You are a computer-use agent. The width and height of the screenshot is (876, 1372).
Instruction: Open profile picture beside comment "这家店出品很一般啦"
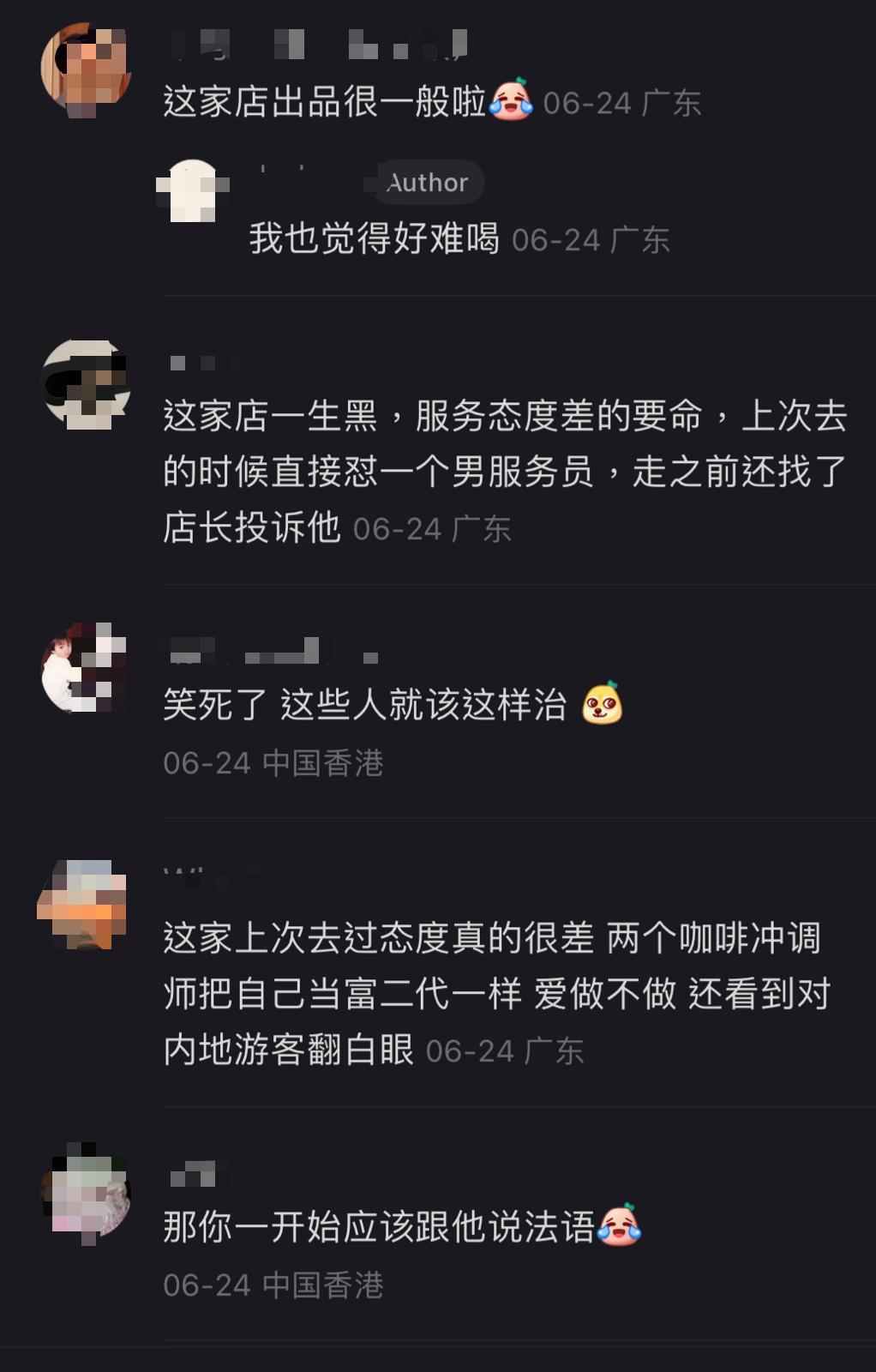click(86, 69)
